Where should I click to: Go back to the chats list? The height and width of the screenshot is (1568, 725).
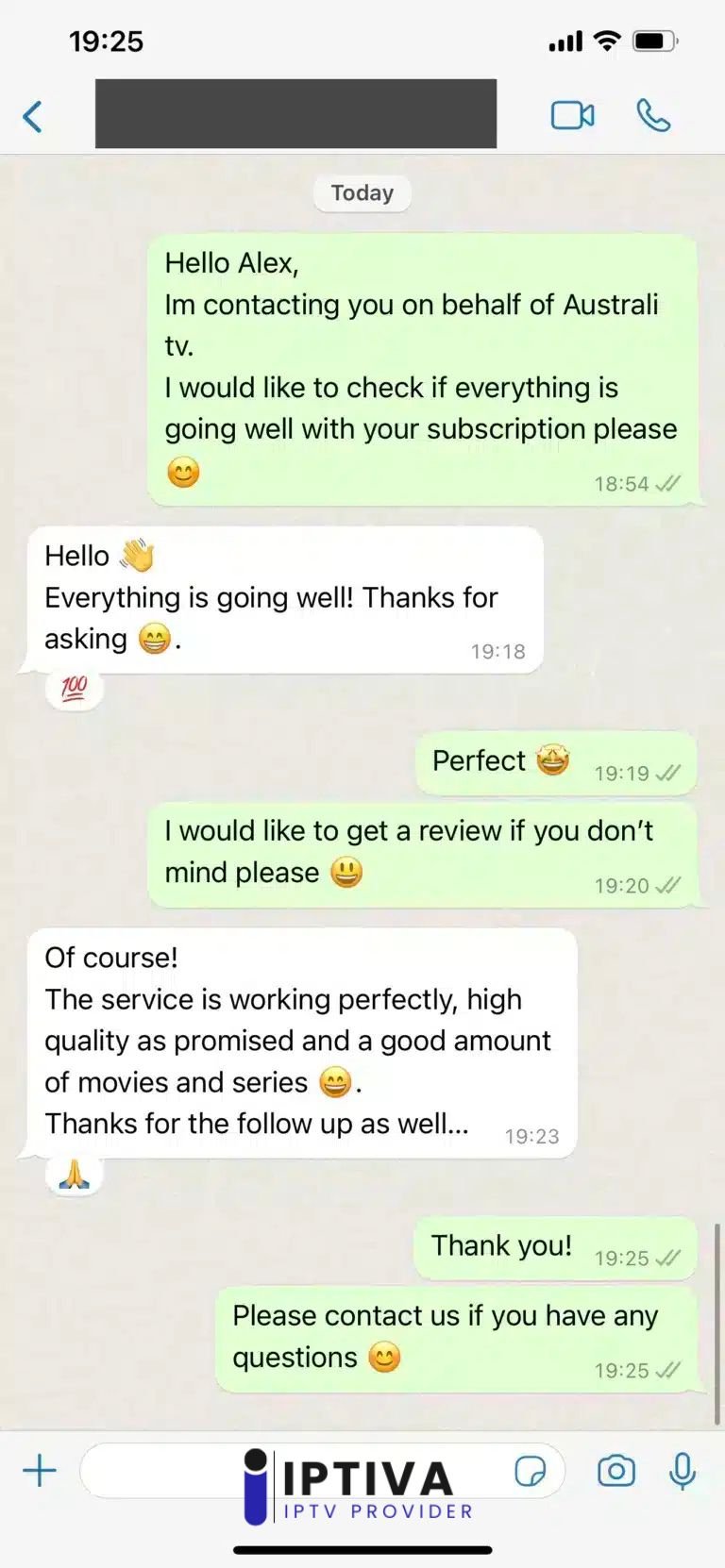pos(33,117)
